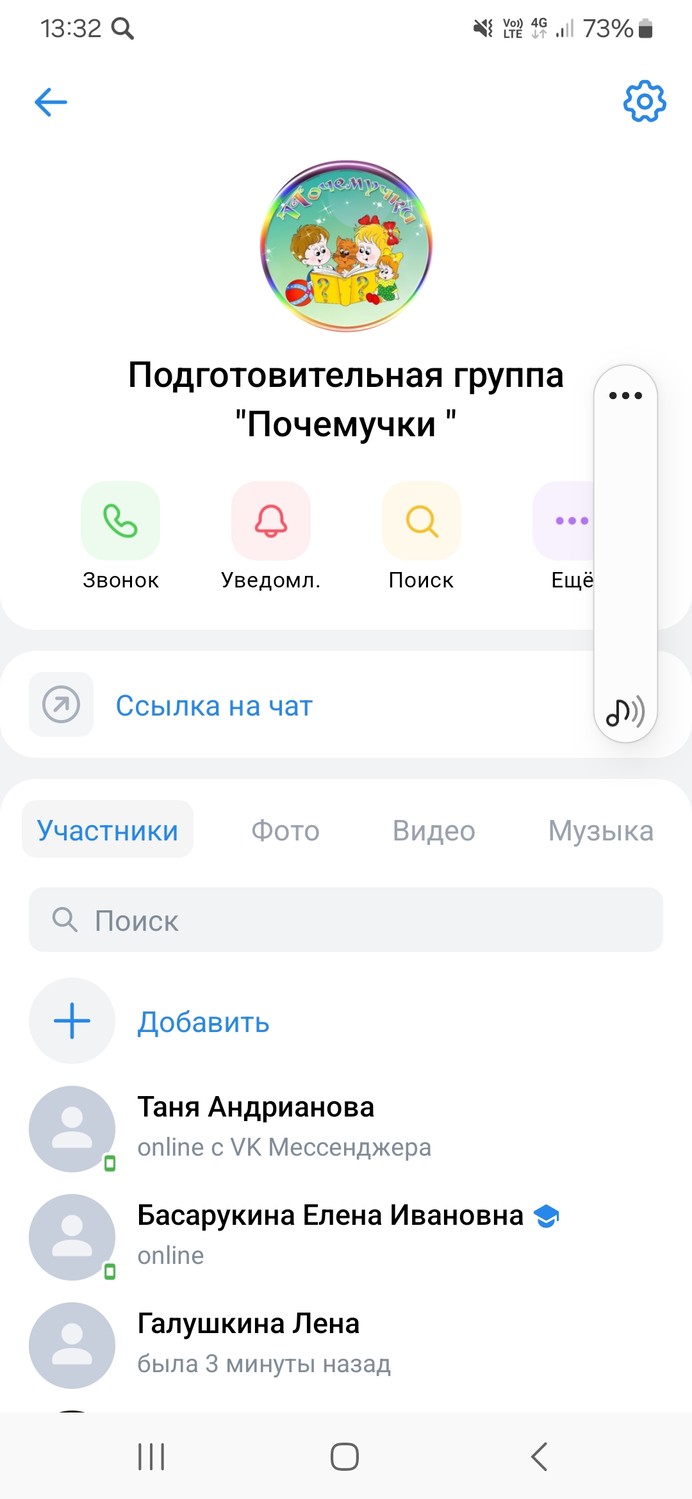Tap the sound note icon on the floating panel

[625, 711]
